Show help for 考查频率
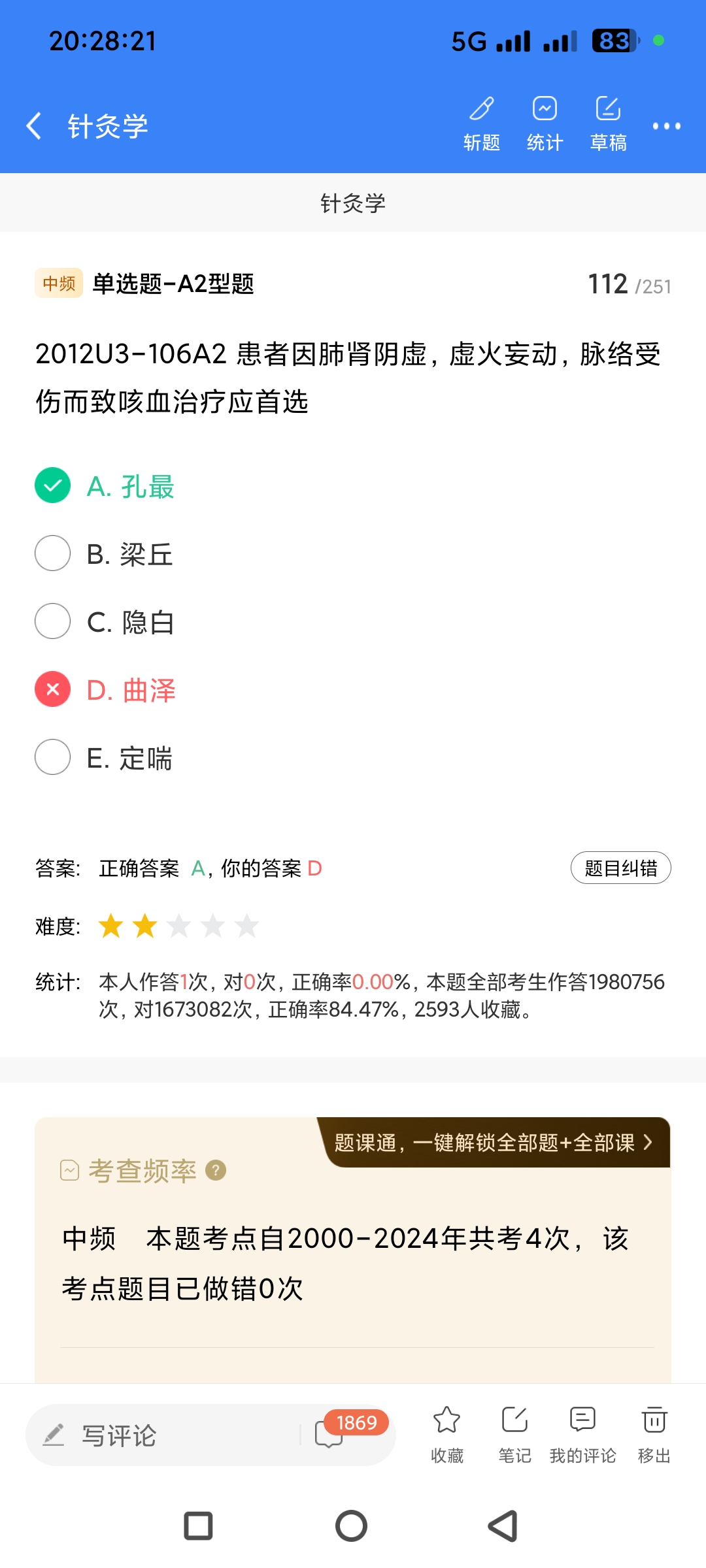Viewport: 706px width, 1568px height. click(216, 1170)
